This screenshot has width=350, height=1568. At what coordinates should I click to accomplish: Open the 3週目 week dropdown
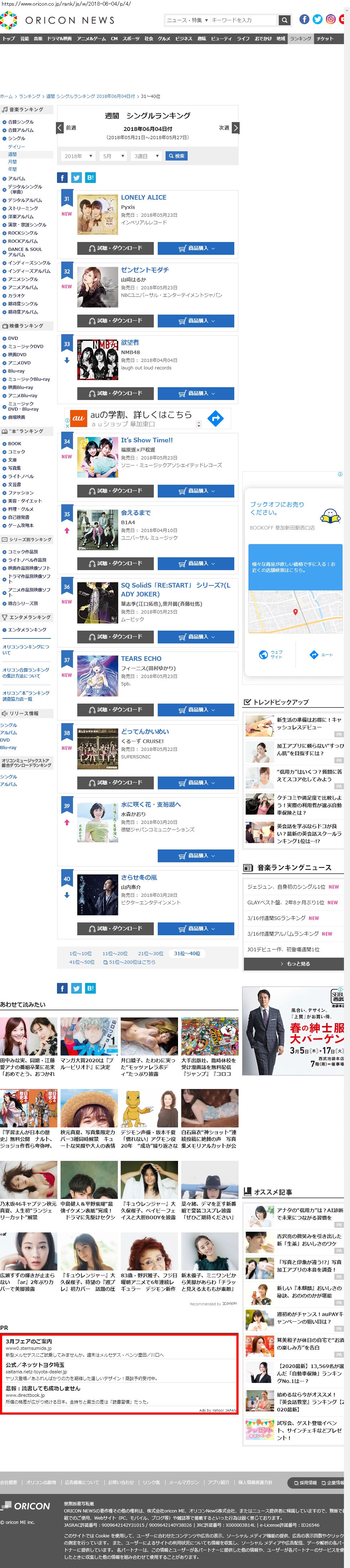click(146, 156)
